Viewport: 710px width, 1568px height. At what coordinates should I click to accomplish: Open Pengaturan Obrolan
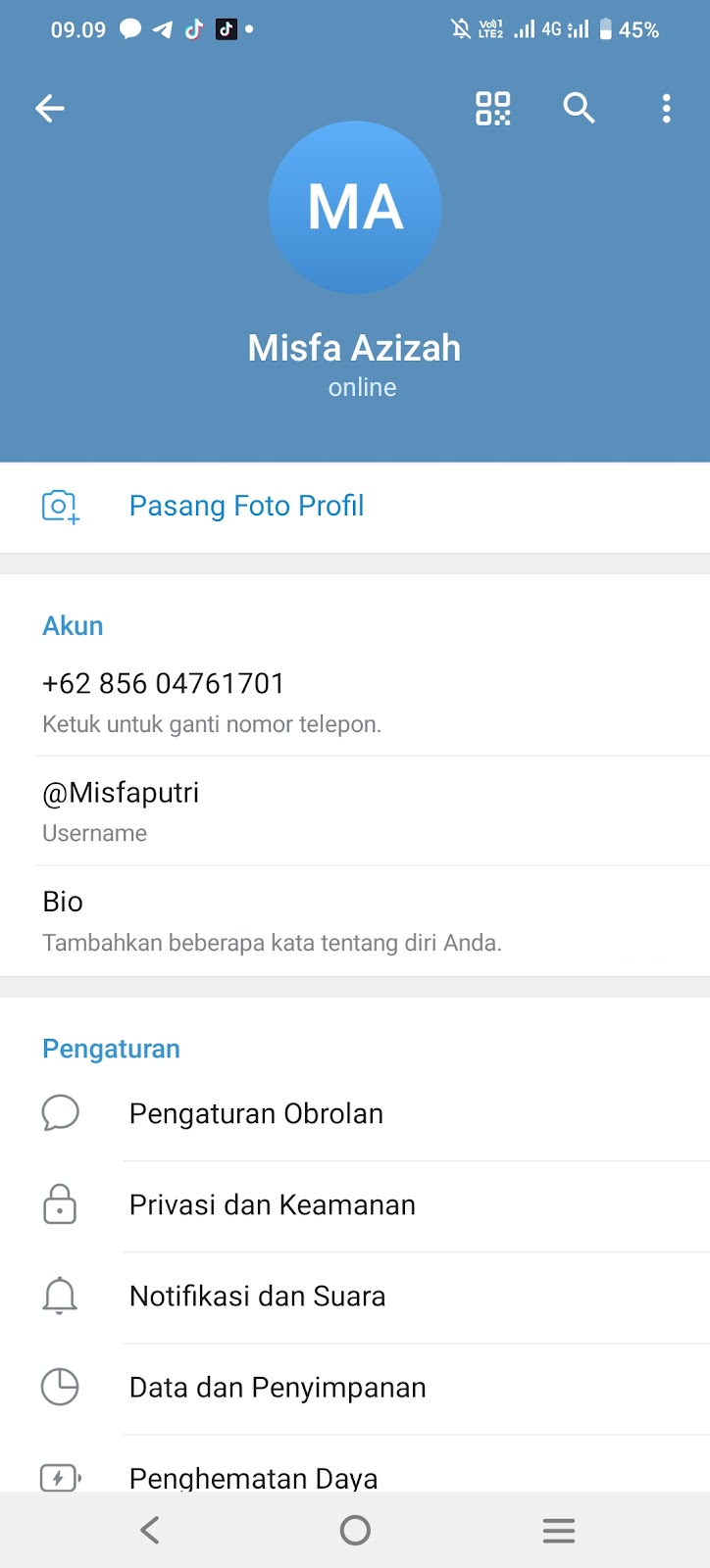(x=256, y=1114)
